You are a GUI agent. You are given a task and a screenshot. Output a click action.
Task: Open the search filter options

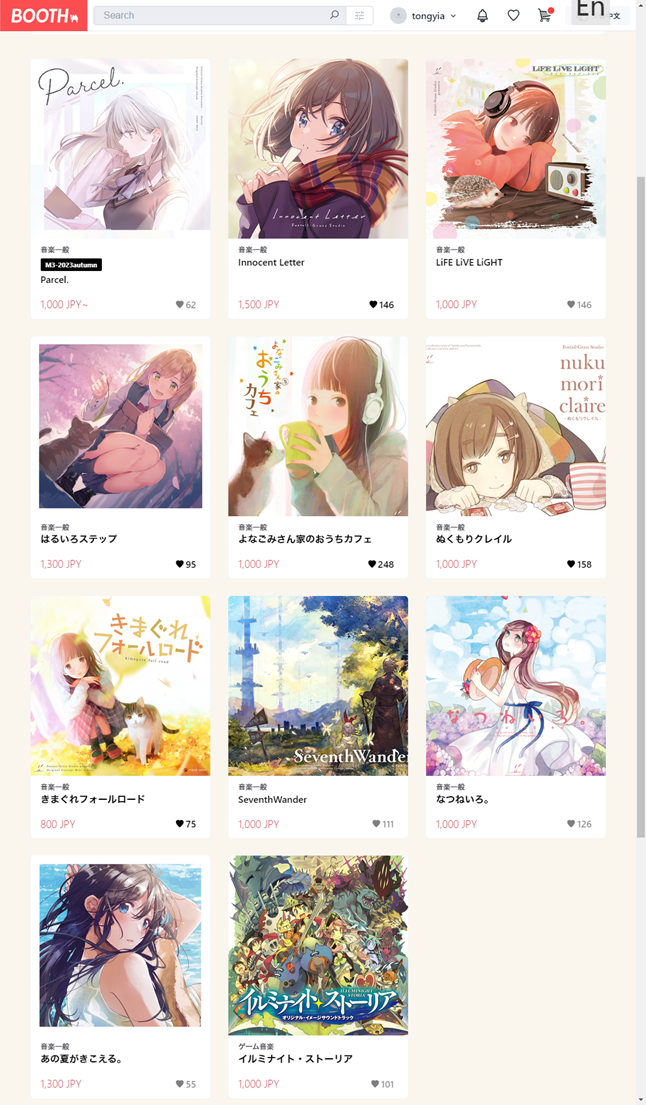[x=359, y=16]
